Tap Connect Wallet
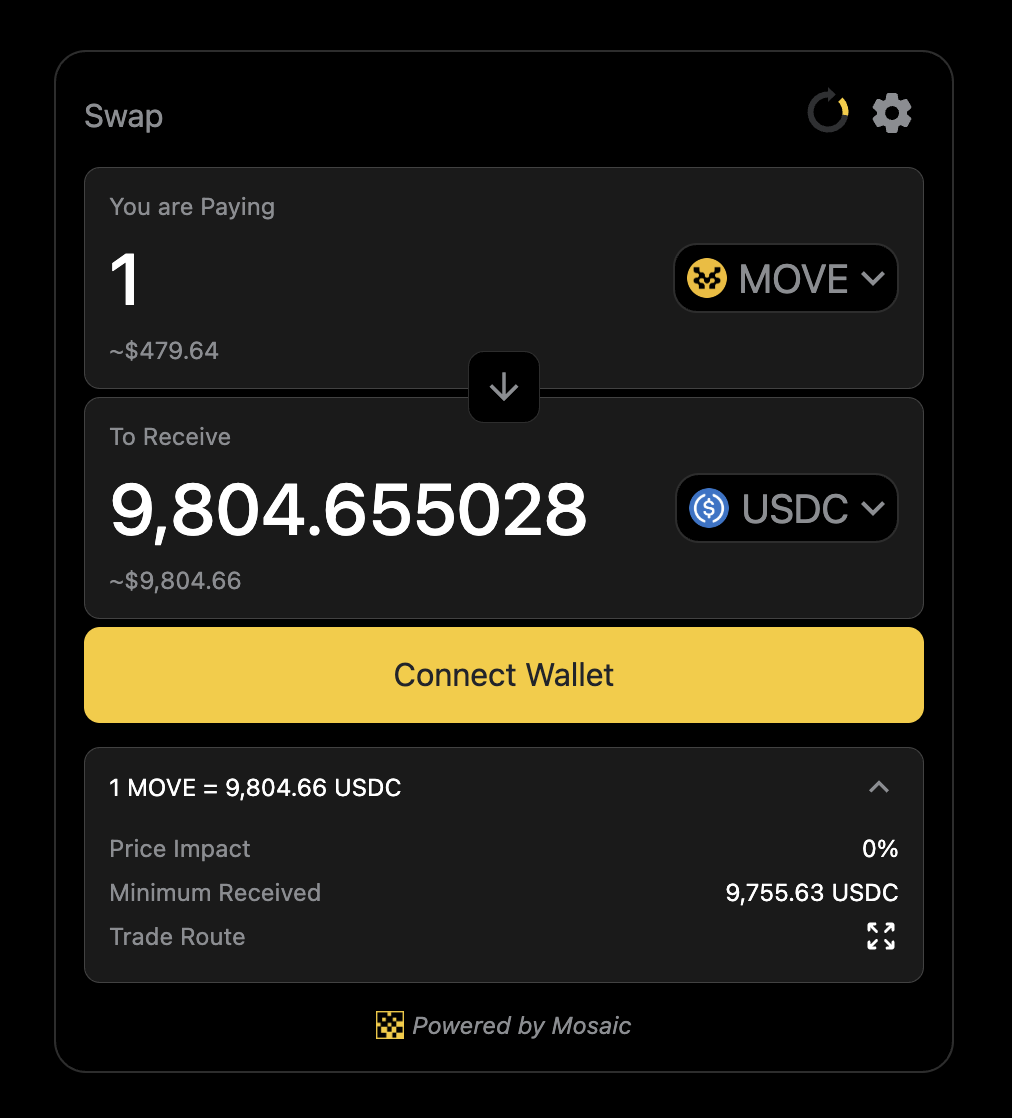This screenshot has height=1118, width=1012. tap(504, 675)
